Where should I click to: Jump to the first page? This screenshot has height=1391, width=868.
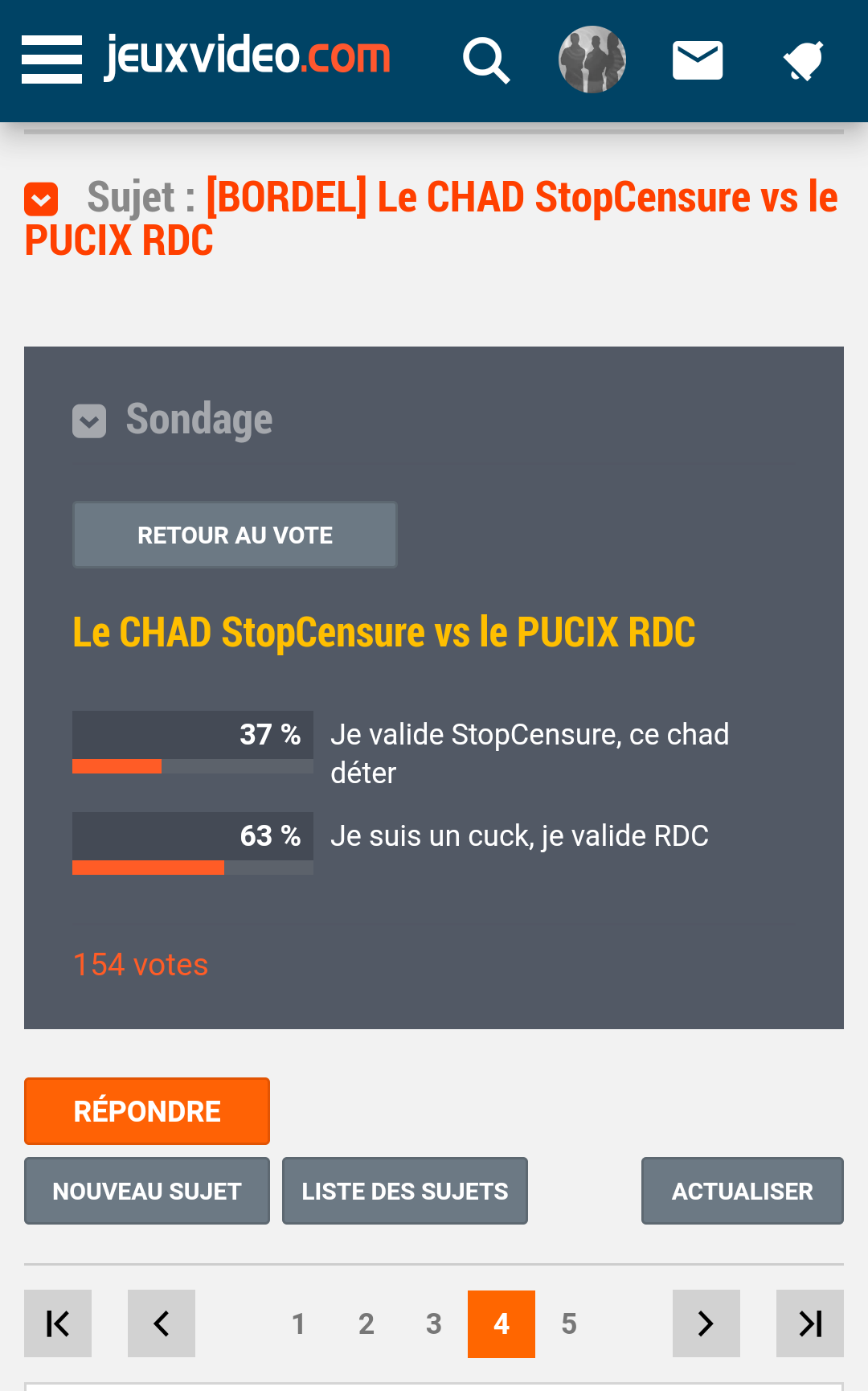58,1323
